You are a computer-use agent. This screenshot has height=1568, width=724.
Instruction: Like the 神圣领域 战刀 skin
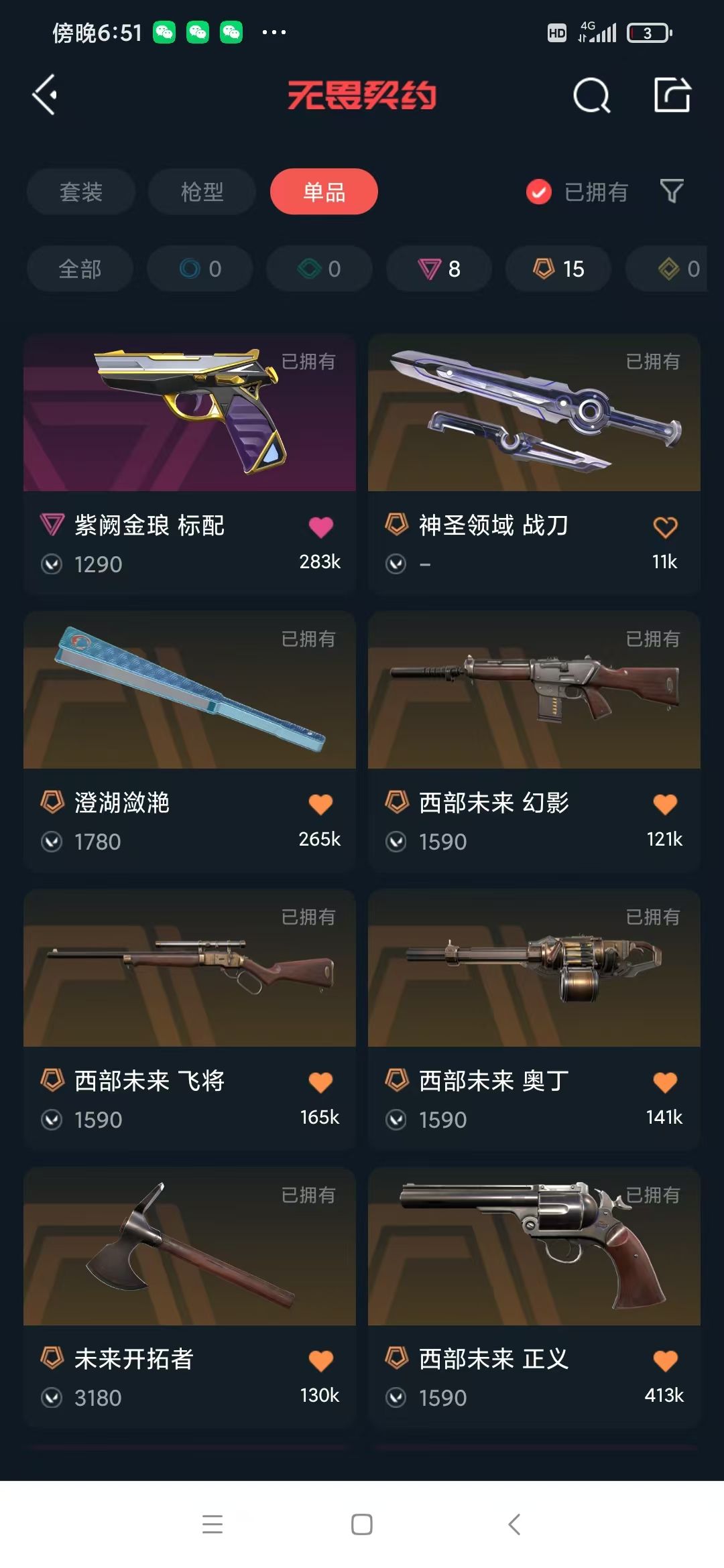pyautogui.click(x=665, y=527)
